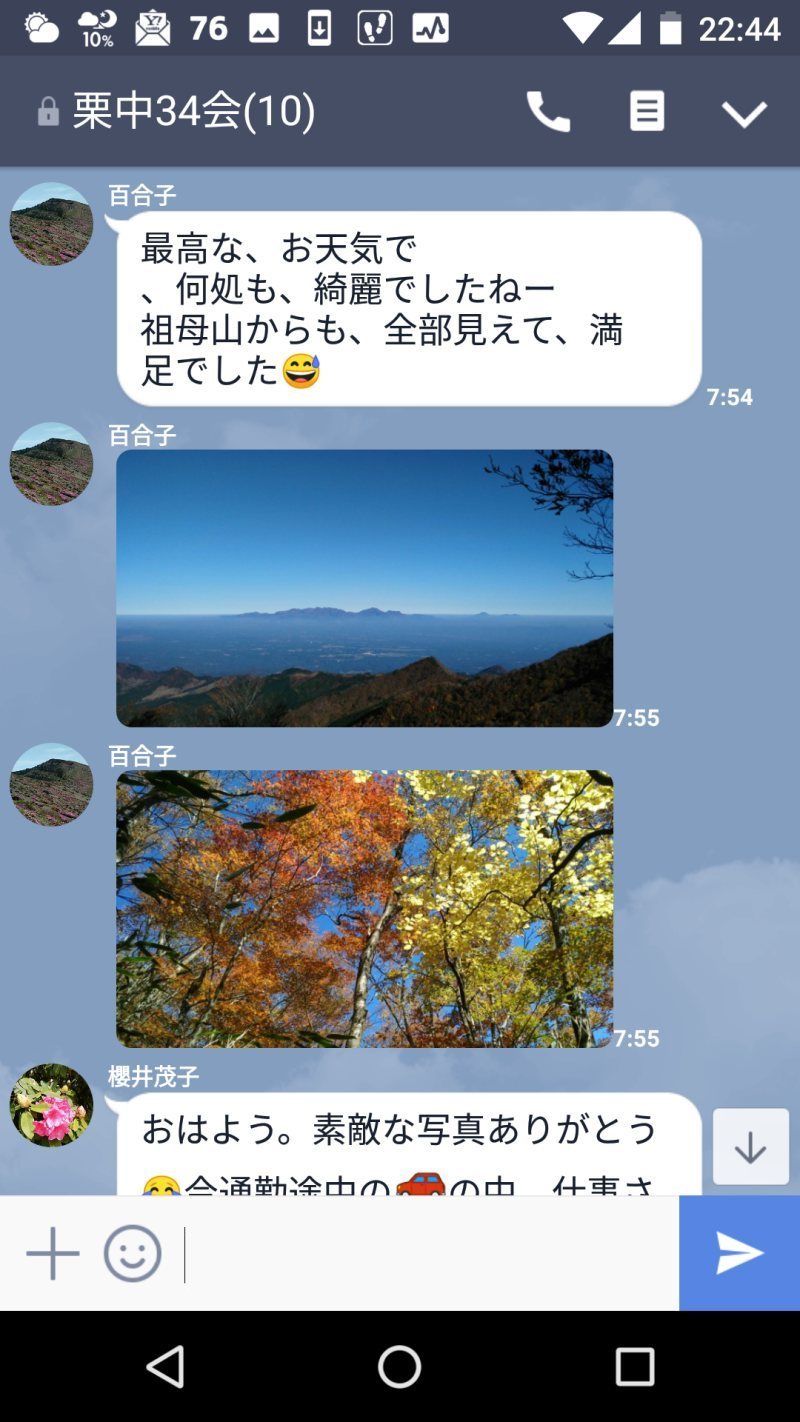This screenshot has height=1422, width=800.
Task: Start a group voice call
Action: tap(548, 111)
